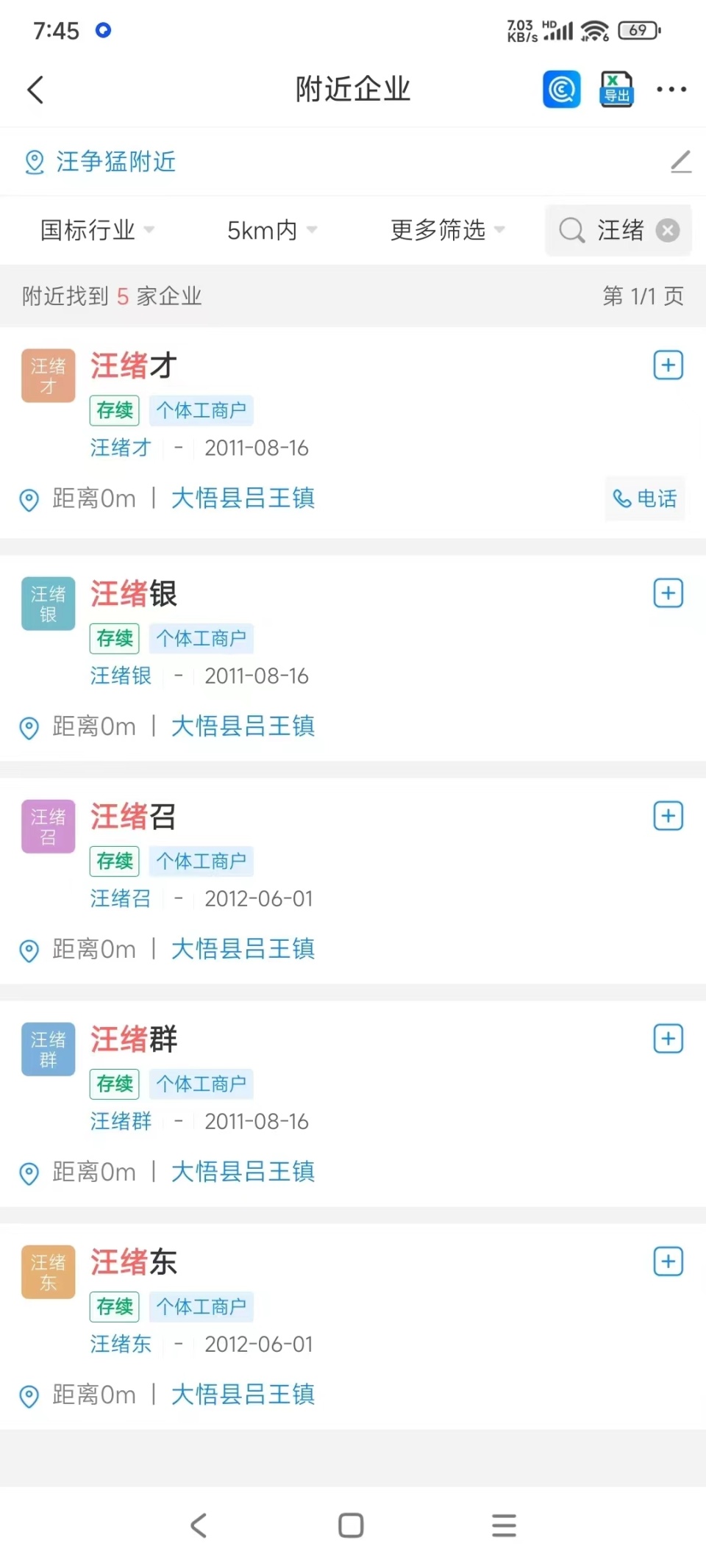This screenshot has width=706, height=1568.
Task: Add 汪绪群 using its plus icon
Action: (668, 1039)
